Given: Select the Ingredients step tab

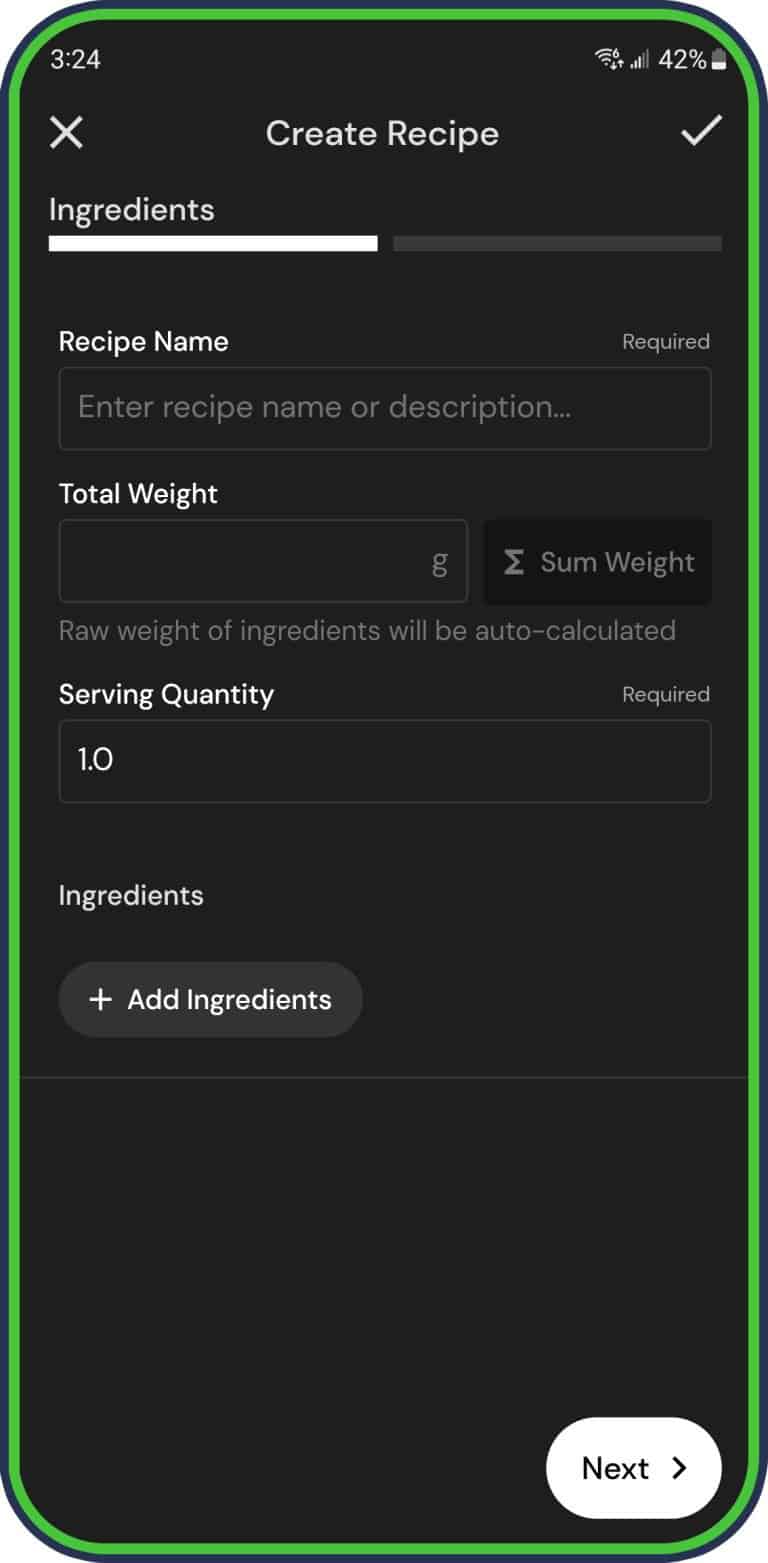Looking at the screenshot, I should point(131,209).
